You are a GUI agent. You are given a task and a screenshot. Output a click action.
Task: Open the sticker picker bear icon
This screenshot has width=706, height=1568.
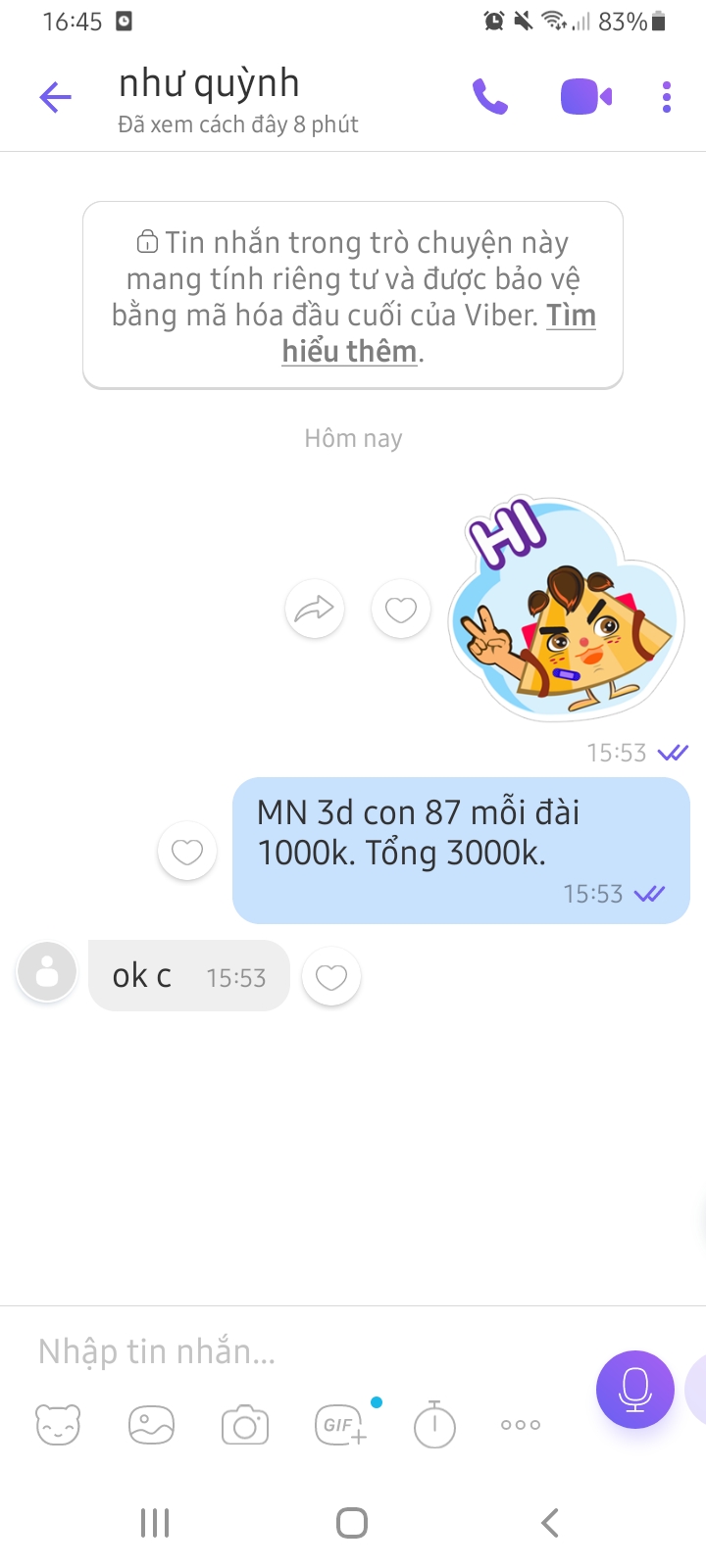(x=58, y=1425)
